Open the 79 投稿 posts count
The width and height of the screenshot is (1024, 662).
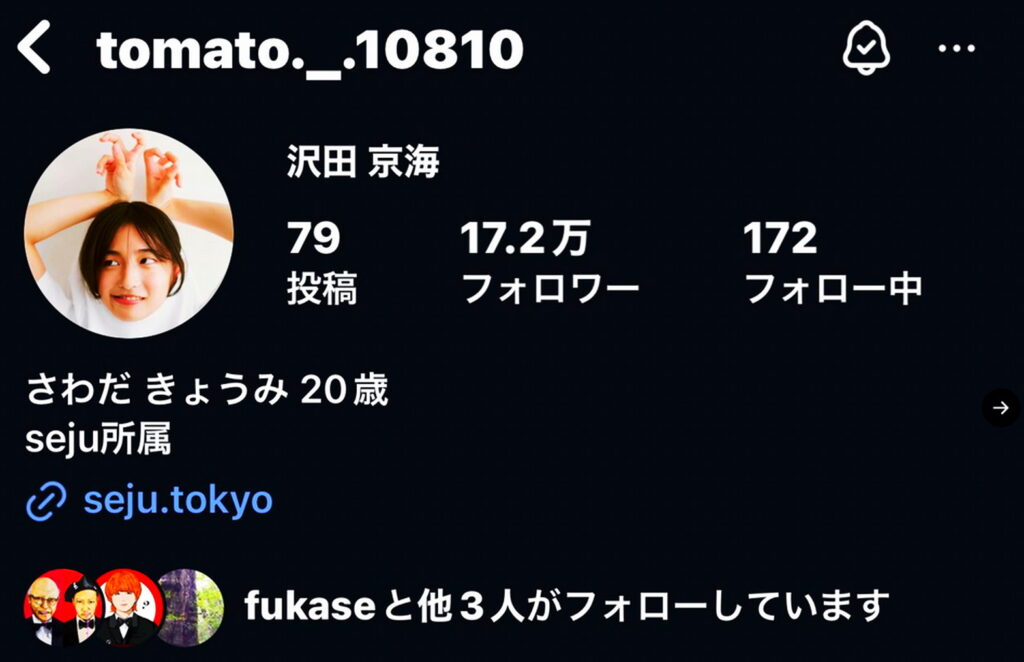pyautogui.click(x=321, y=263)
